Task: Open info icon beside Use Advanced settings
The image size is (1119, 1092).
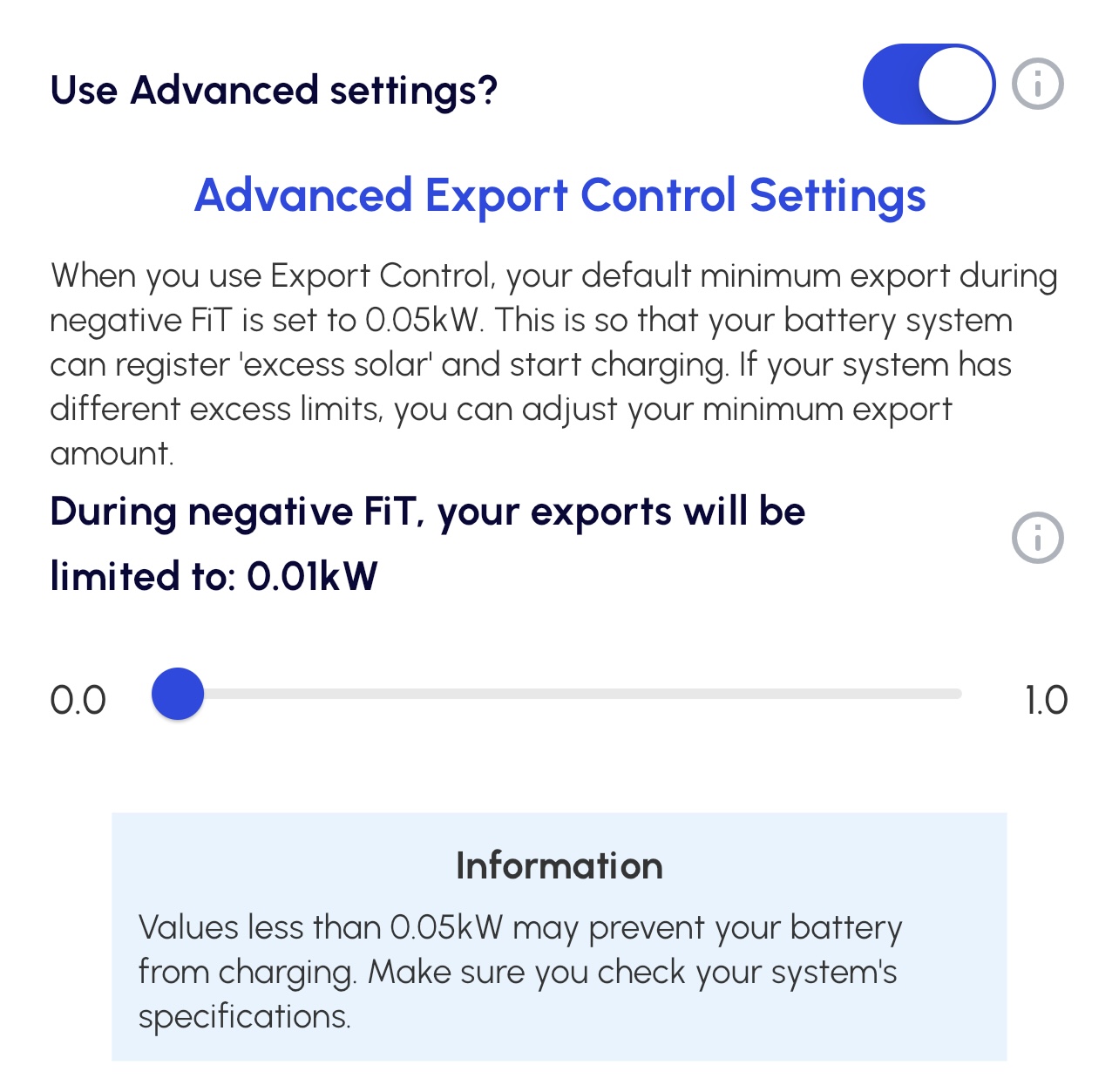Action: tap(1037, 85)
